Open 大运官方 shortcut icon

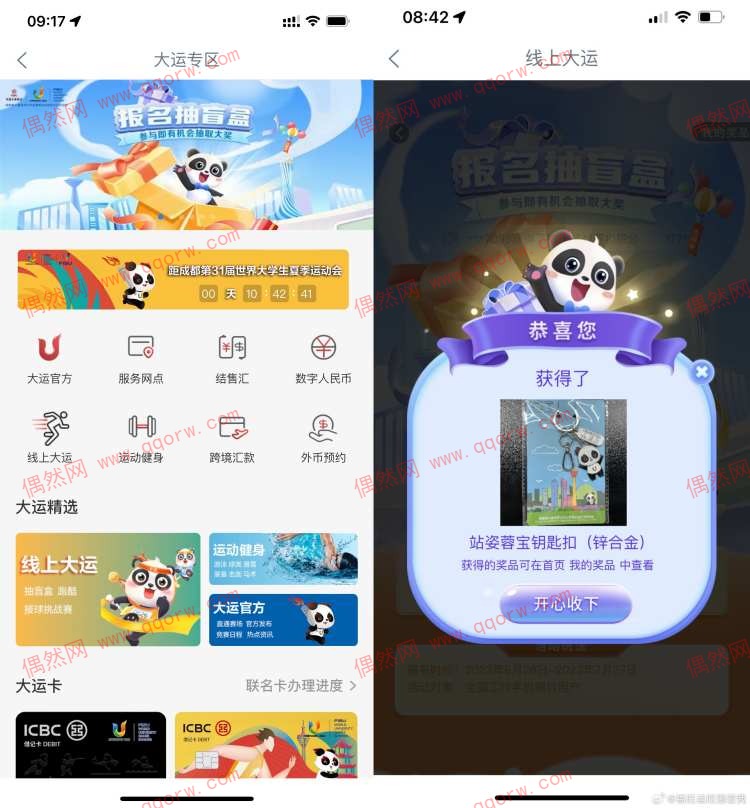coord(49,358)
